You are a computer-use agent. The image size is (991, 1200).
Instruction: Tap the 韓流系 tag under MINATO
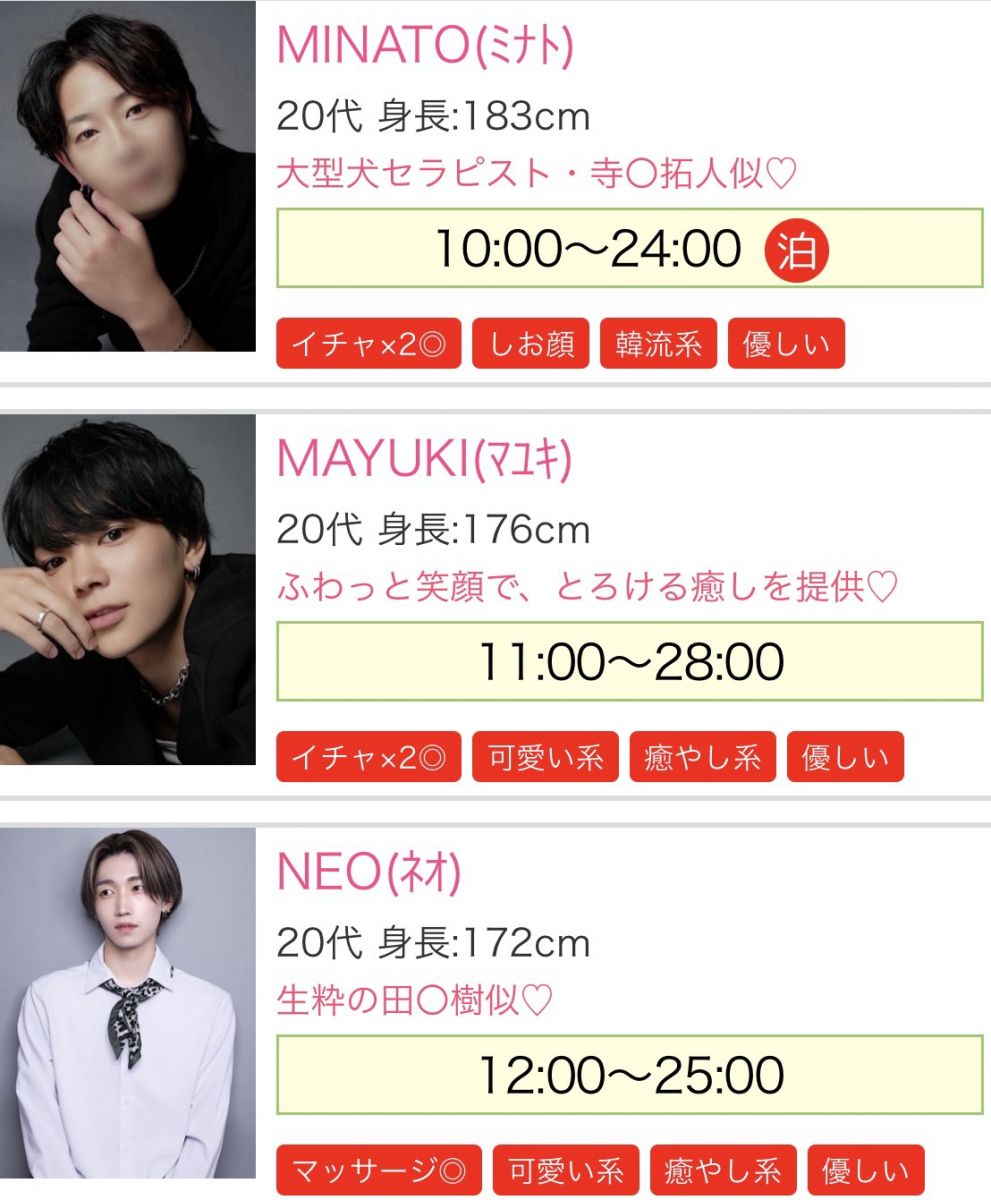658,345
